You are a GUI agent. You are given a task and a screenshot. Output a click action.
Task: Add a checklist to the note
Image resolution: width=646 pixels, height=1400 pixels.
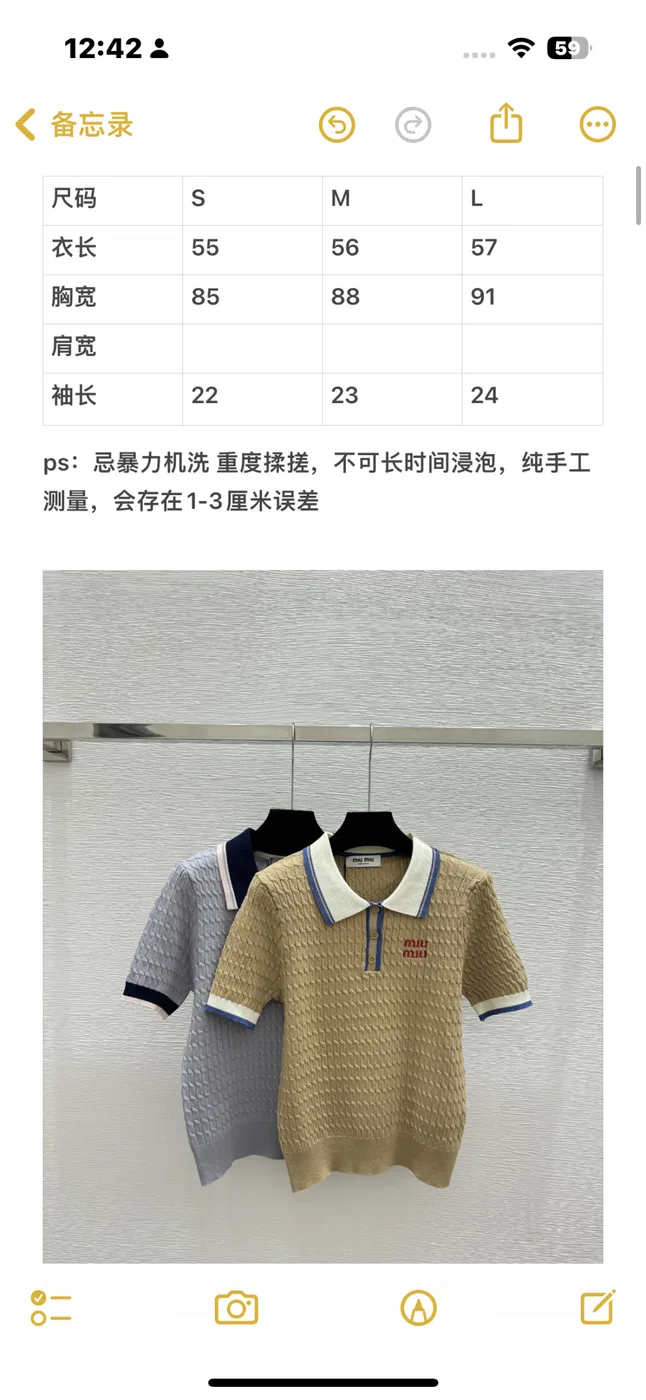click(x=50, y=1308)
